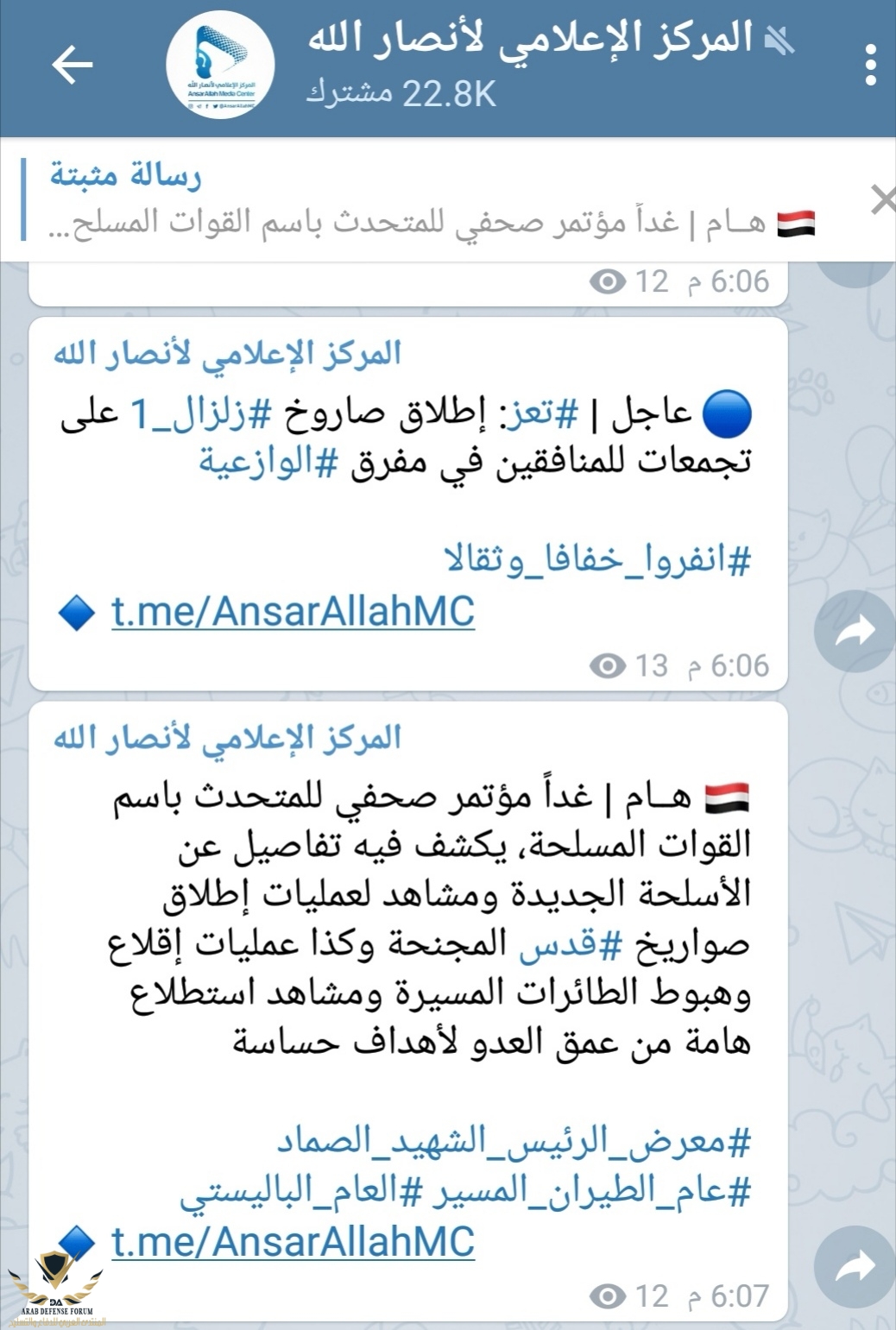The image size is (896, 1330).
Task: Open the #معرض_الرئيس_الشهيد_الصماد hashtag
Action: click(x=514, y=1141)
